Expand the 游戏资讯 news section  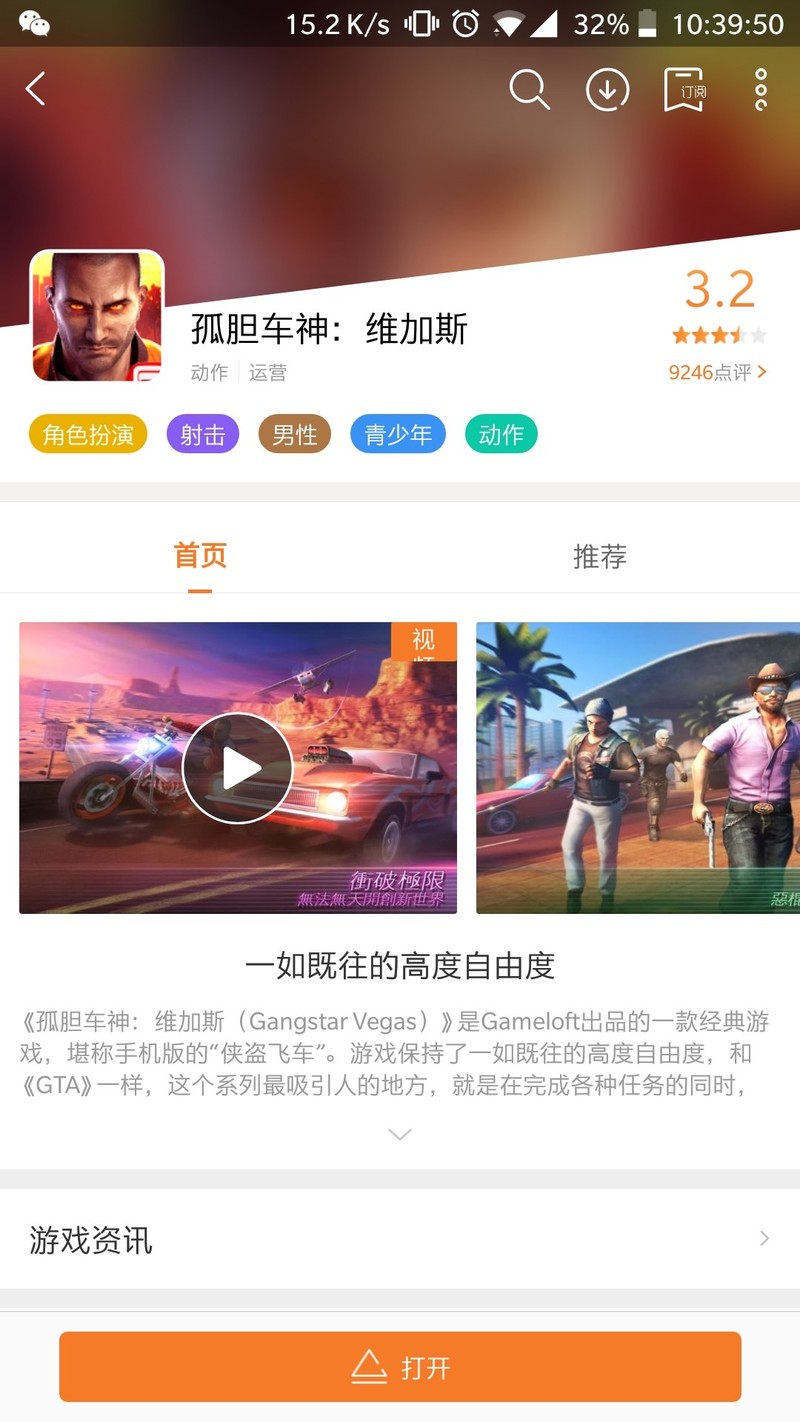400,1240
